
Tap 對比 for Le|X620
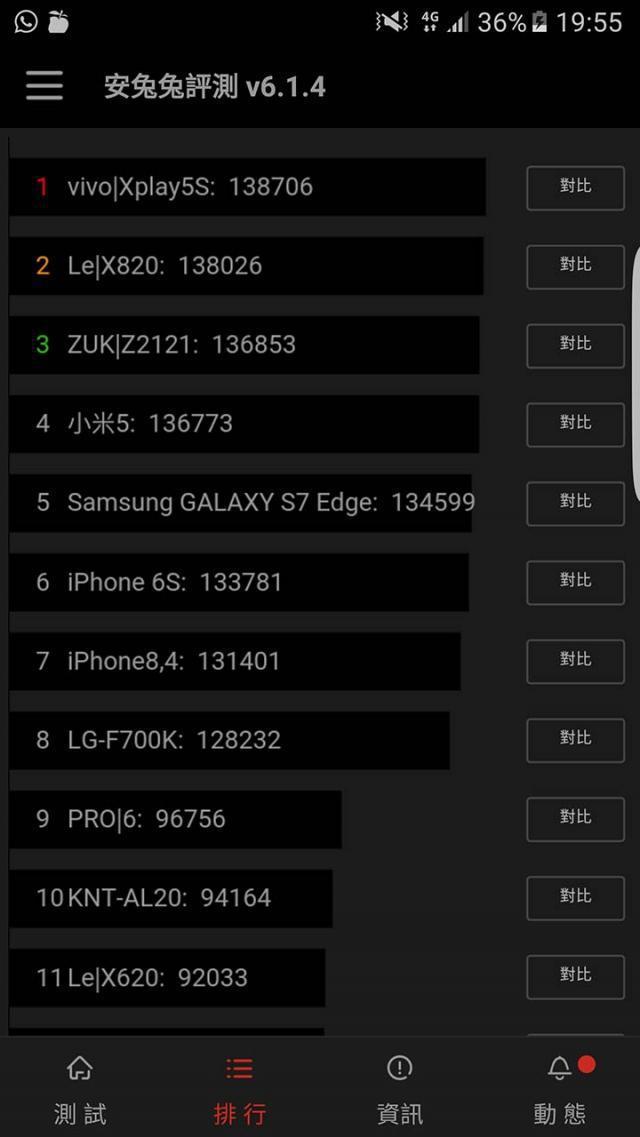click(x=575, y=977)
